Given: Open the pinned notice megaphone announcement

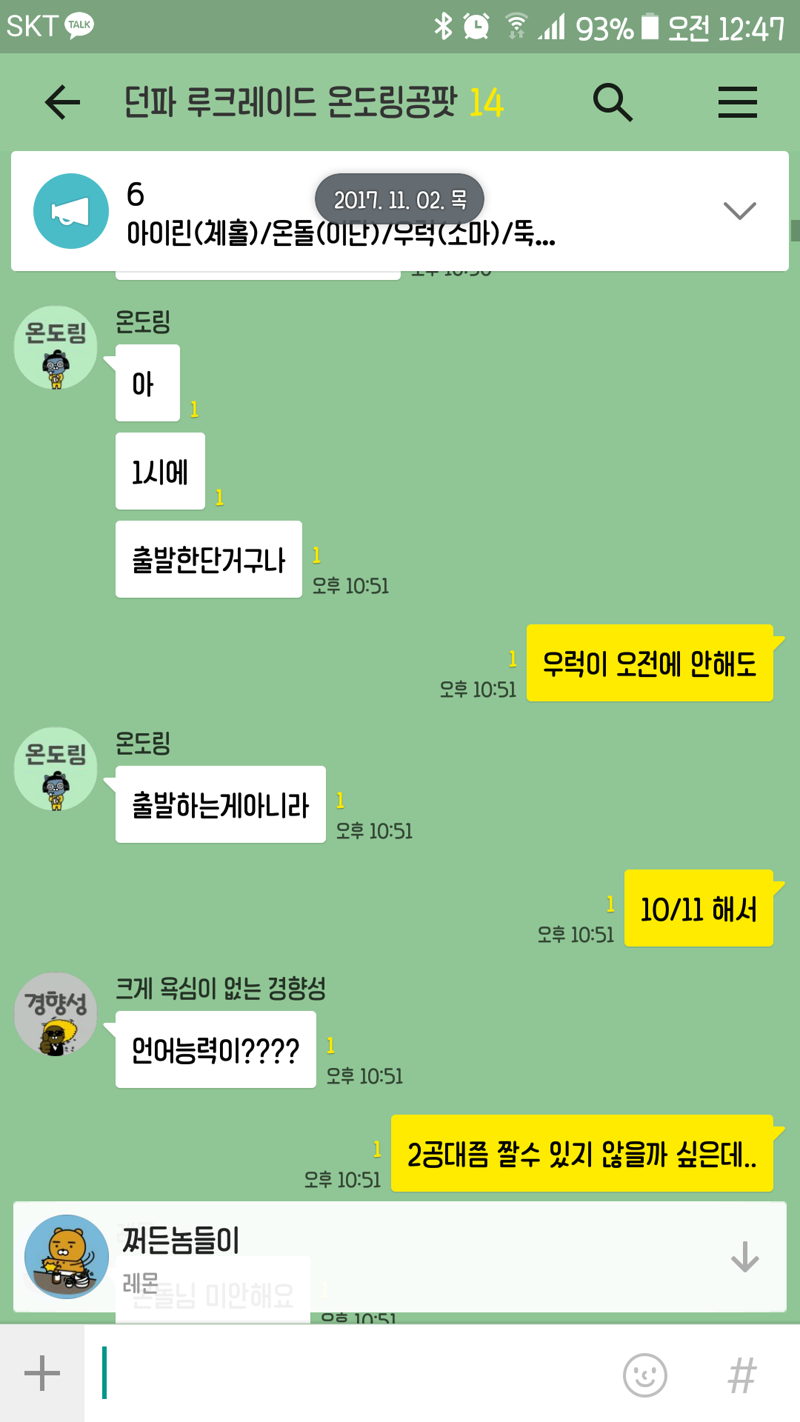Looking at the screenshot, I should pyautogui.click(x=71, y=211).
